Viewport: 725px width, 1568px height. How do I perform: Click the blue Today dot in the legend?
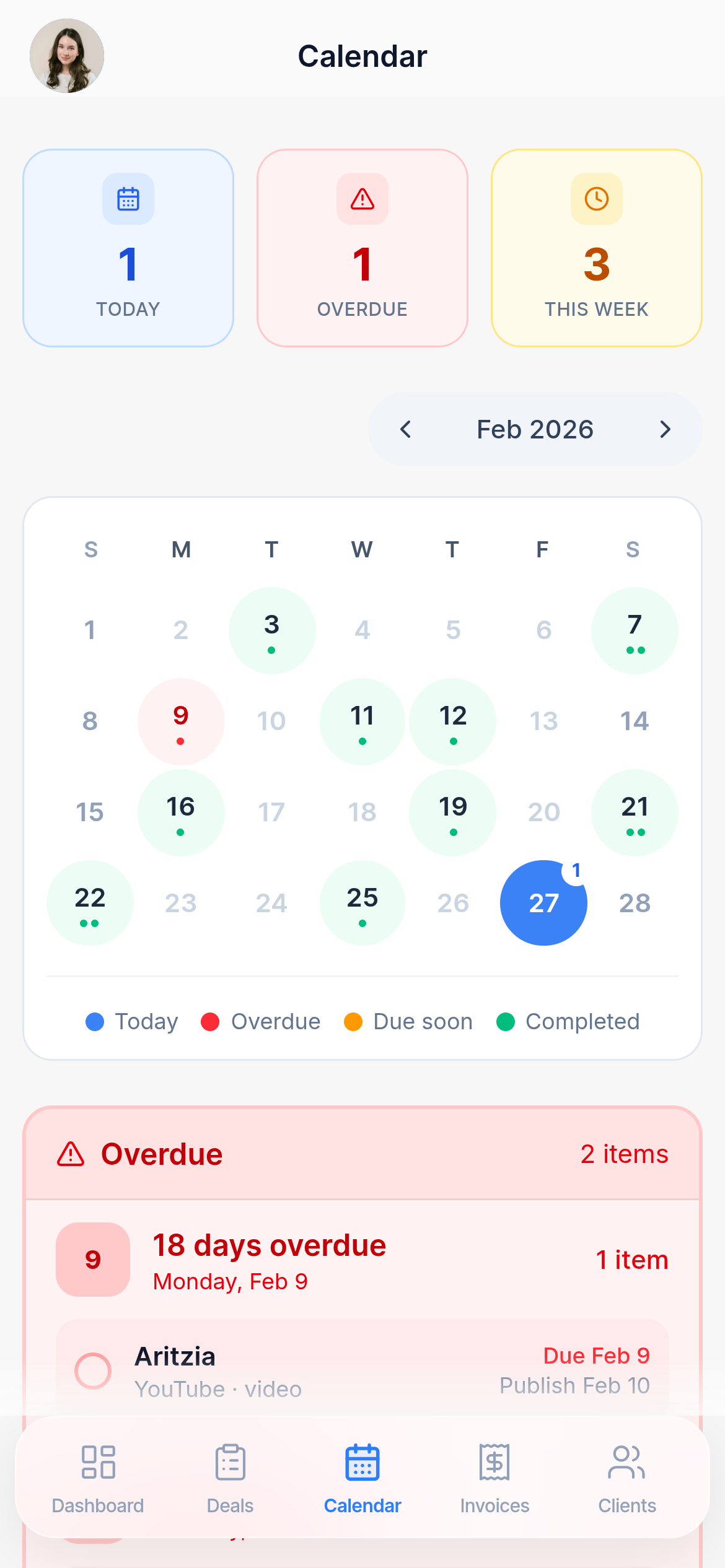(94, 1021)
